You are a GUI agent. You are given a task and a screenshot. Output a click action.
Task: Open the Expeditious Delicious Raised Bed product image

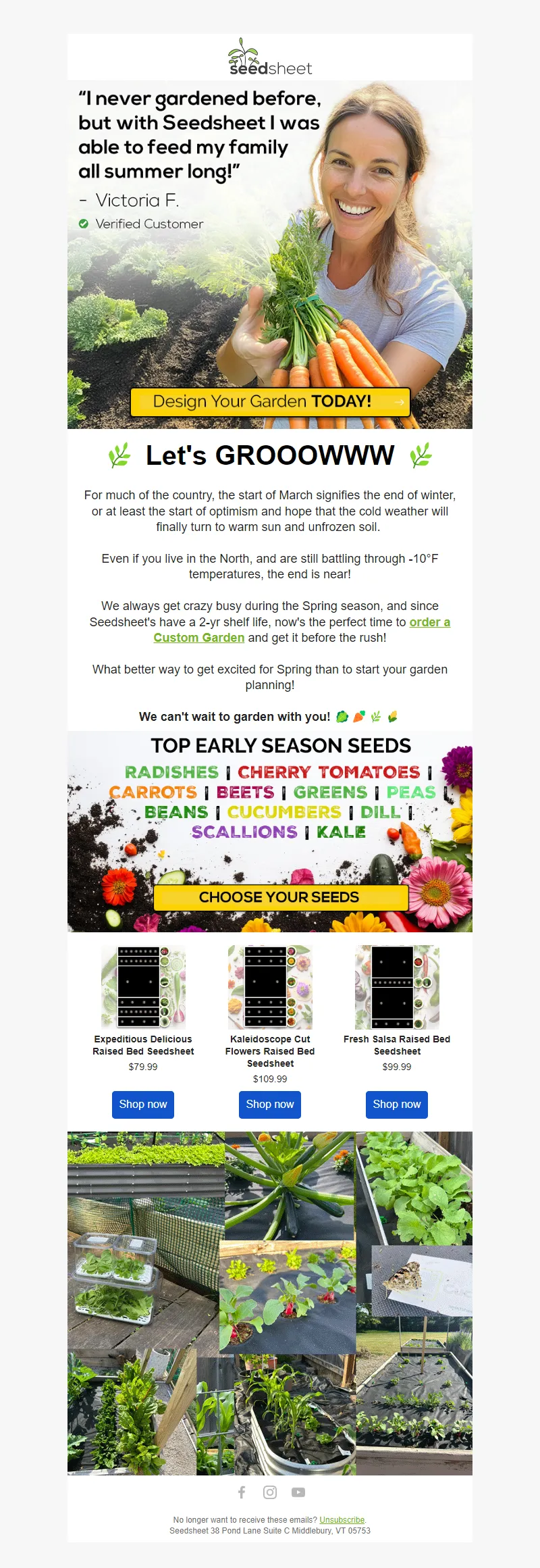143,986
